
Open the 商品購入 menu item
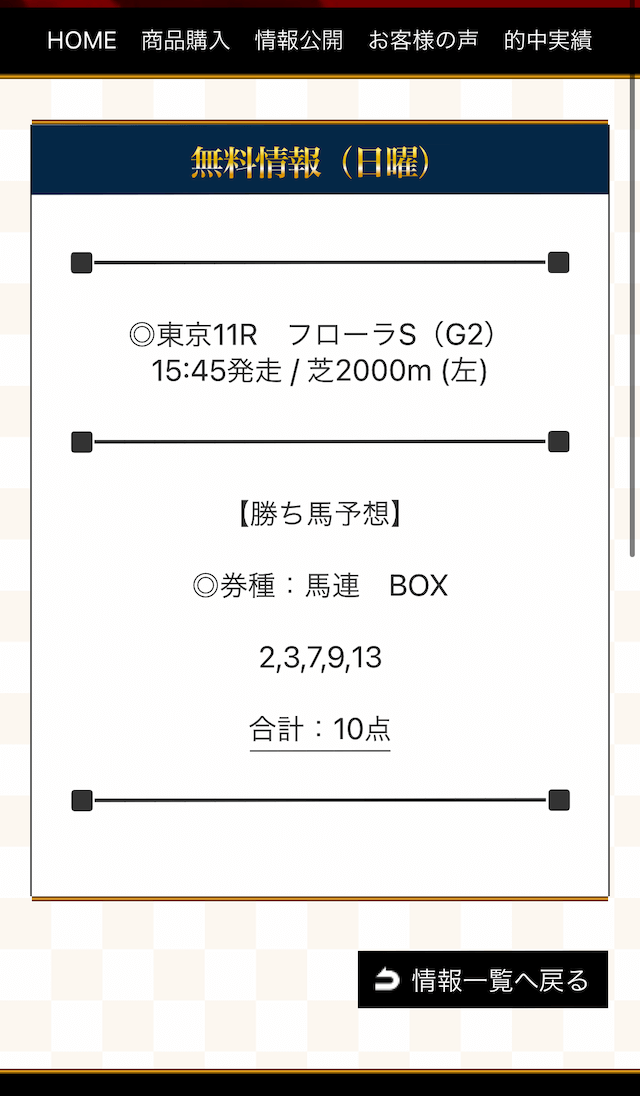[x=185, y=41]
